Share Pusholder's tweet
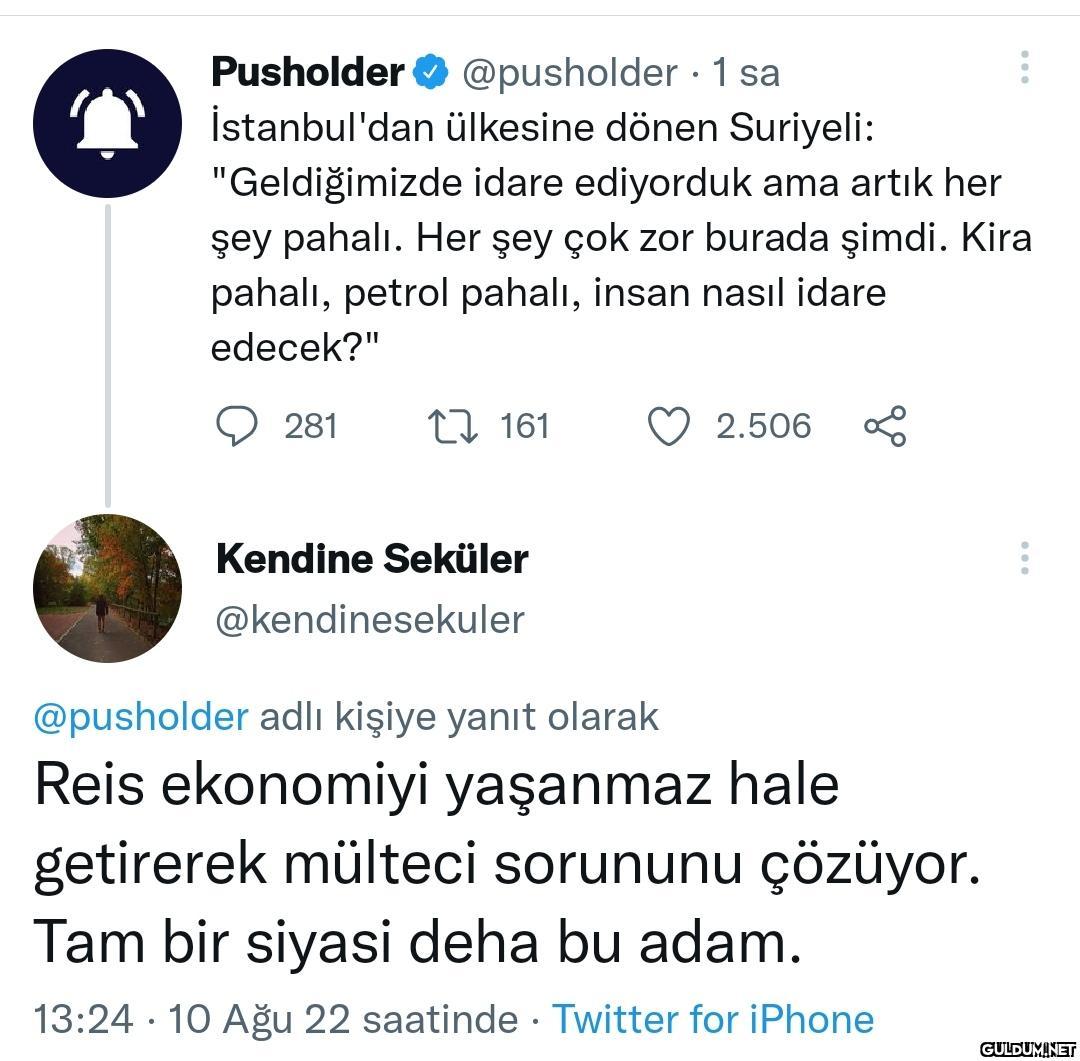This screenshot has width=1080, height=1061. 885,427
